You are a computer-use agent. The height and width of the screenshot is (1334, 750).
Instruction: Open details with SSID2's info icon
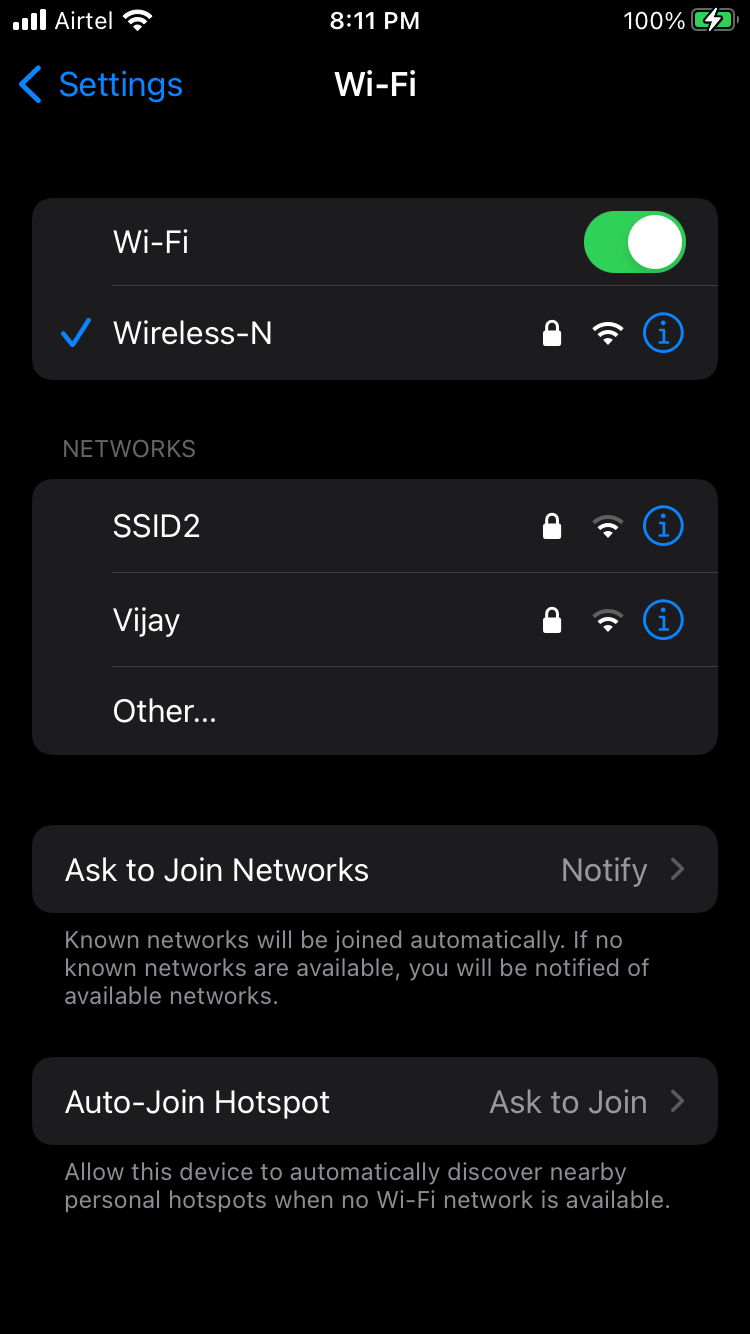coord(662,526)
